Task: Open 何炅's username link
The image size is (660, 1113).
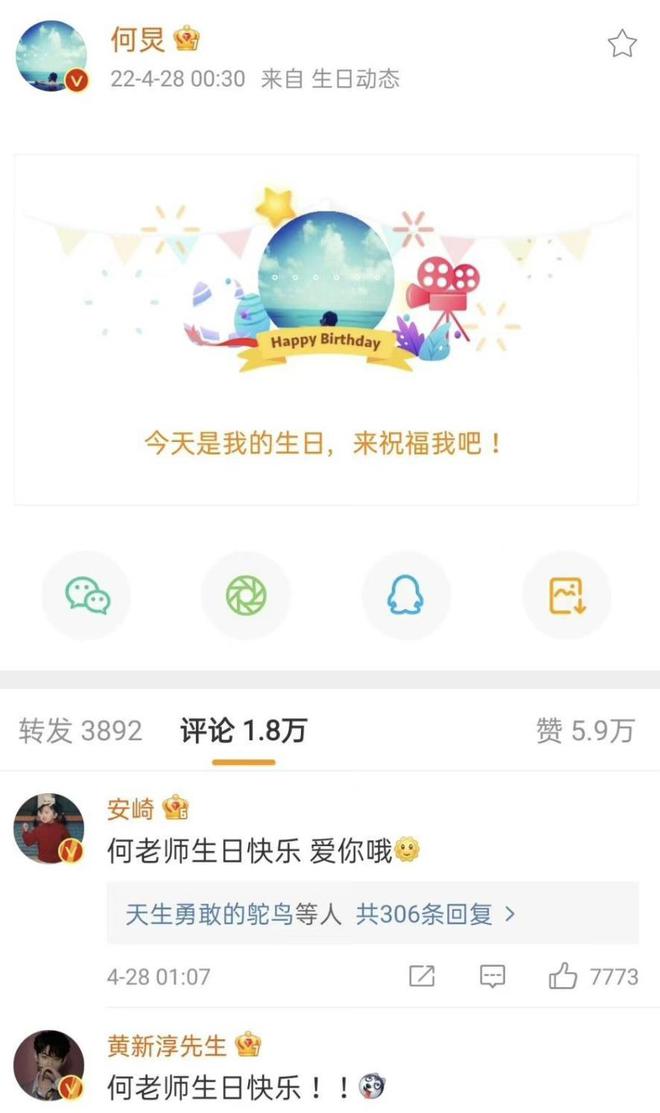Action: pos(139,39)
